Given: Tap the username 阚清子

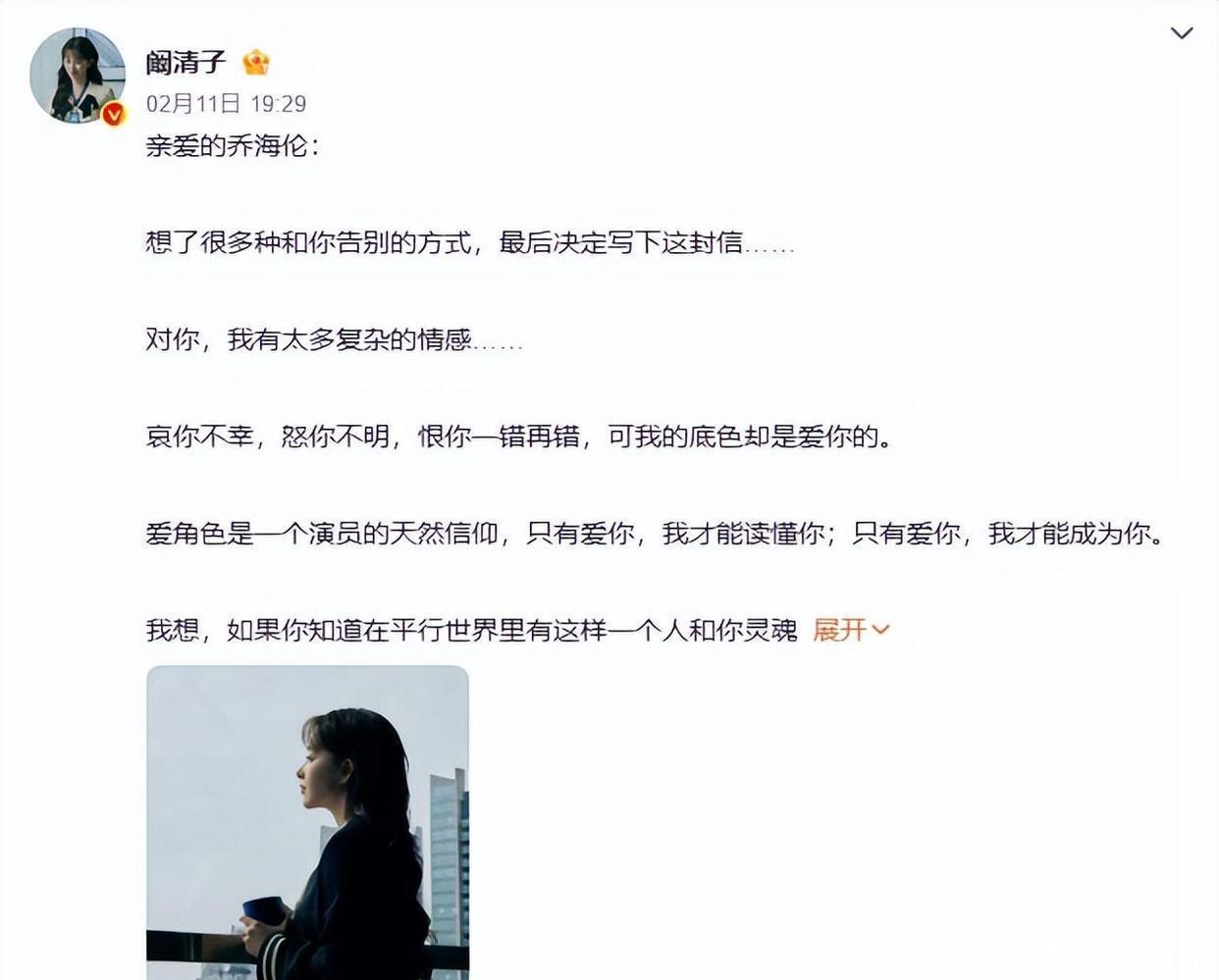Looking at the screenshot, I should 186,63.
